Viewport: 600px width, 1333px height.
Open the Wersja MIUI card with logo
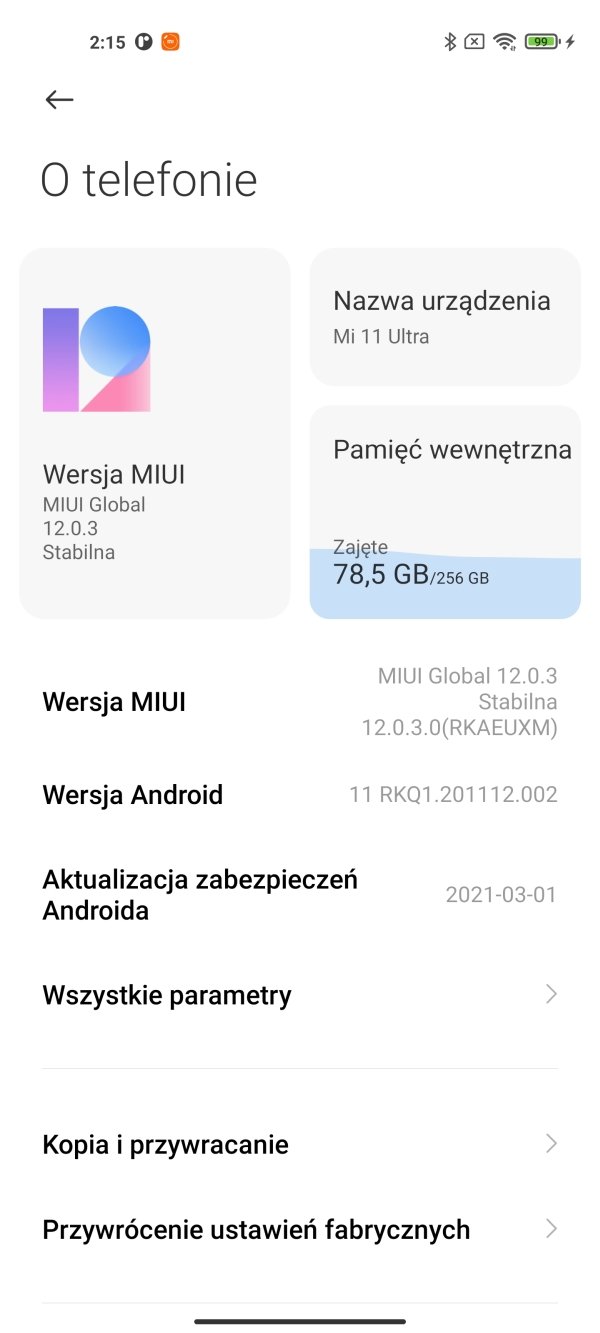pyautogui.click(x=155, y=433)
